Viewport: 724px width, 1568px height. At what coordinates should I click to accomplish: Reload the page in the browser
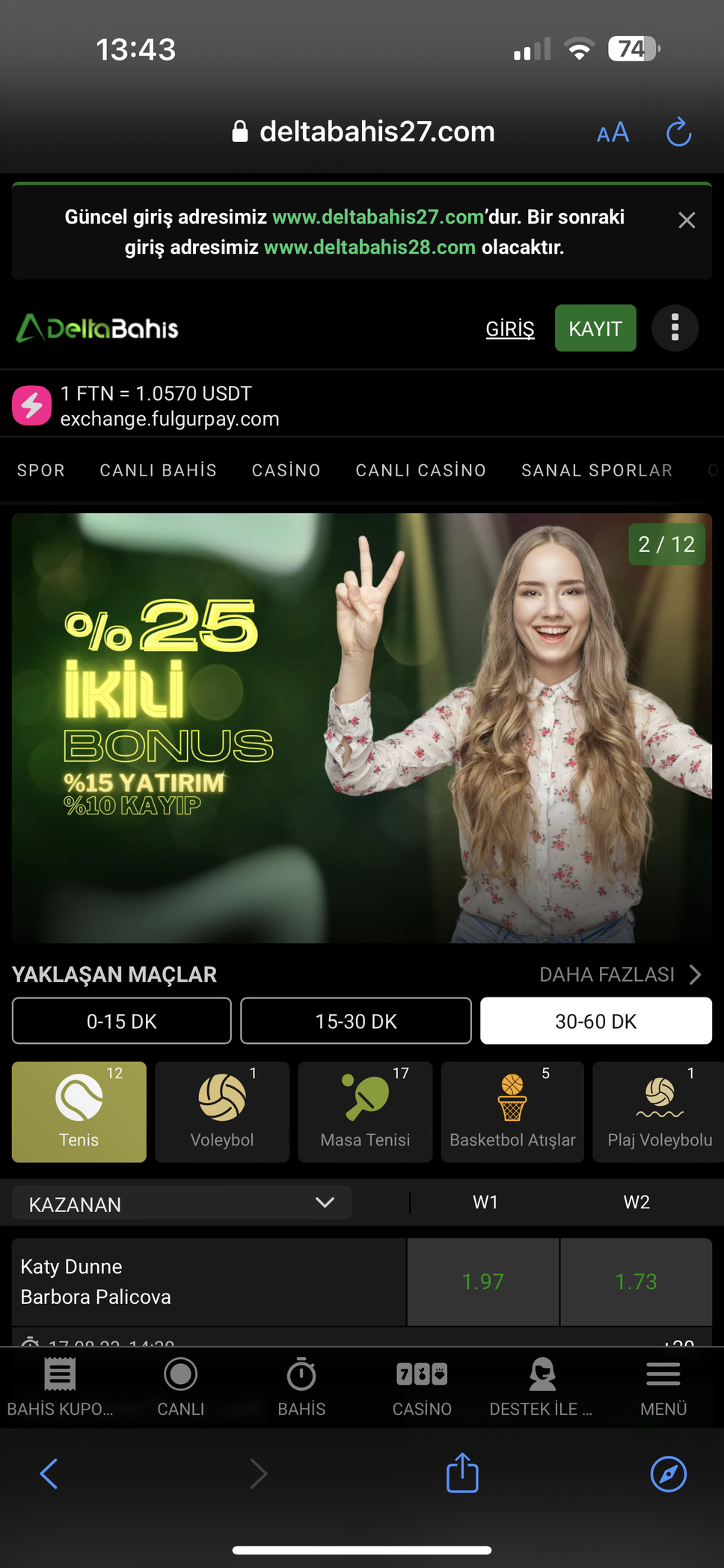(x=678, y=132)
